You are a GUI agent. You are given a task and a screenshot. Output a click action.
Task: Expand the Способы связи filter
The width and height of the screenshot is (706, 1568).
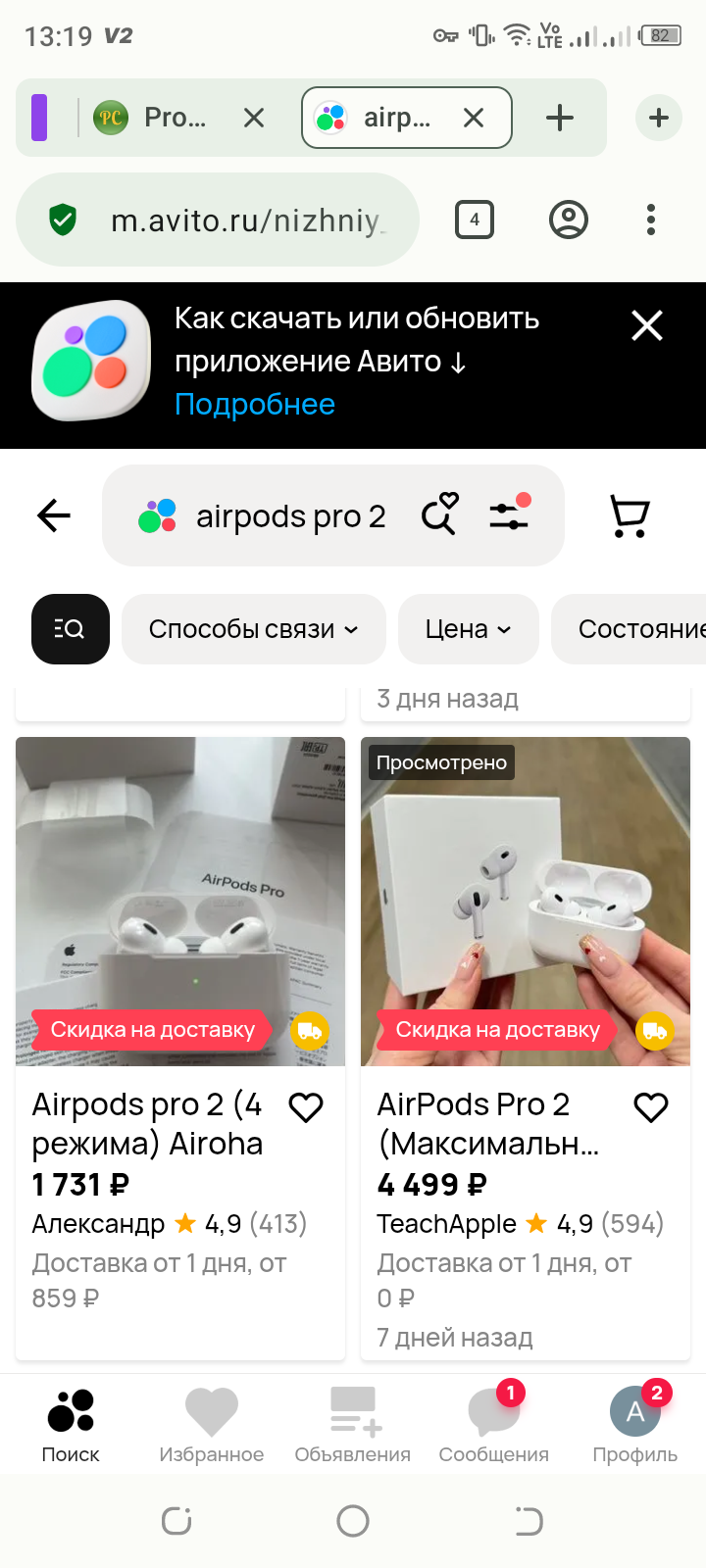click(x=253, y=629)
